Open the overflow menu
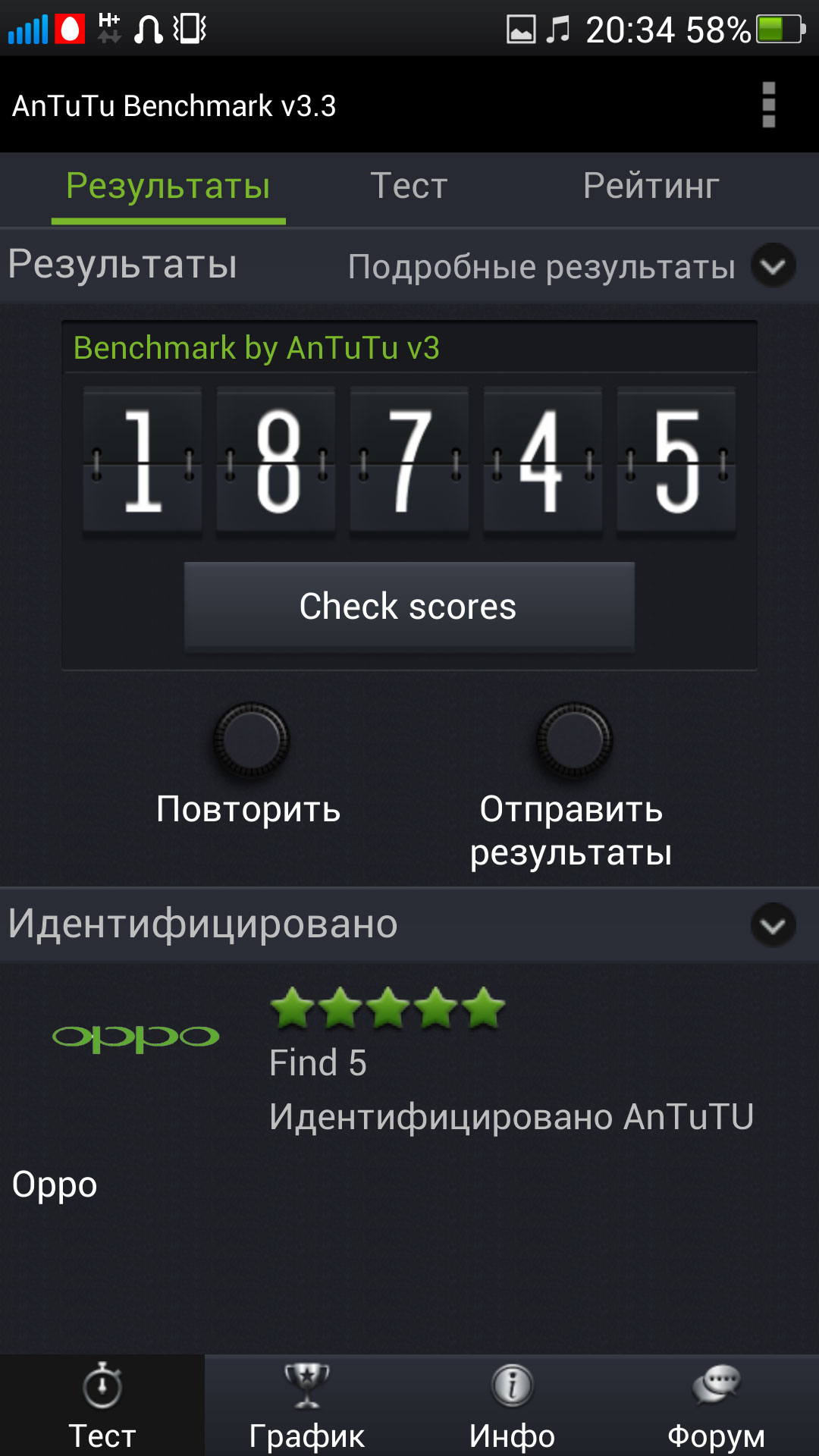Screen dimensions: 819x1456 (x=768, y=105)
